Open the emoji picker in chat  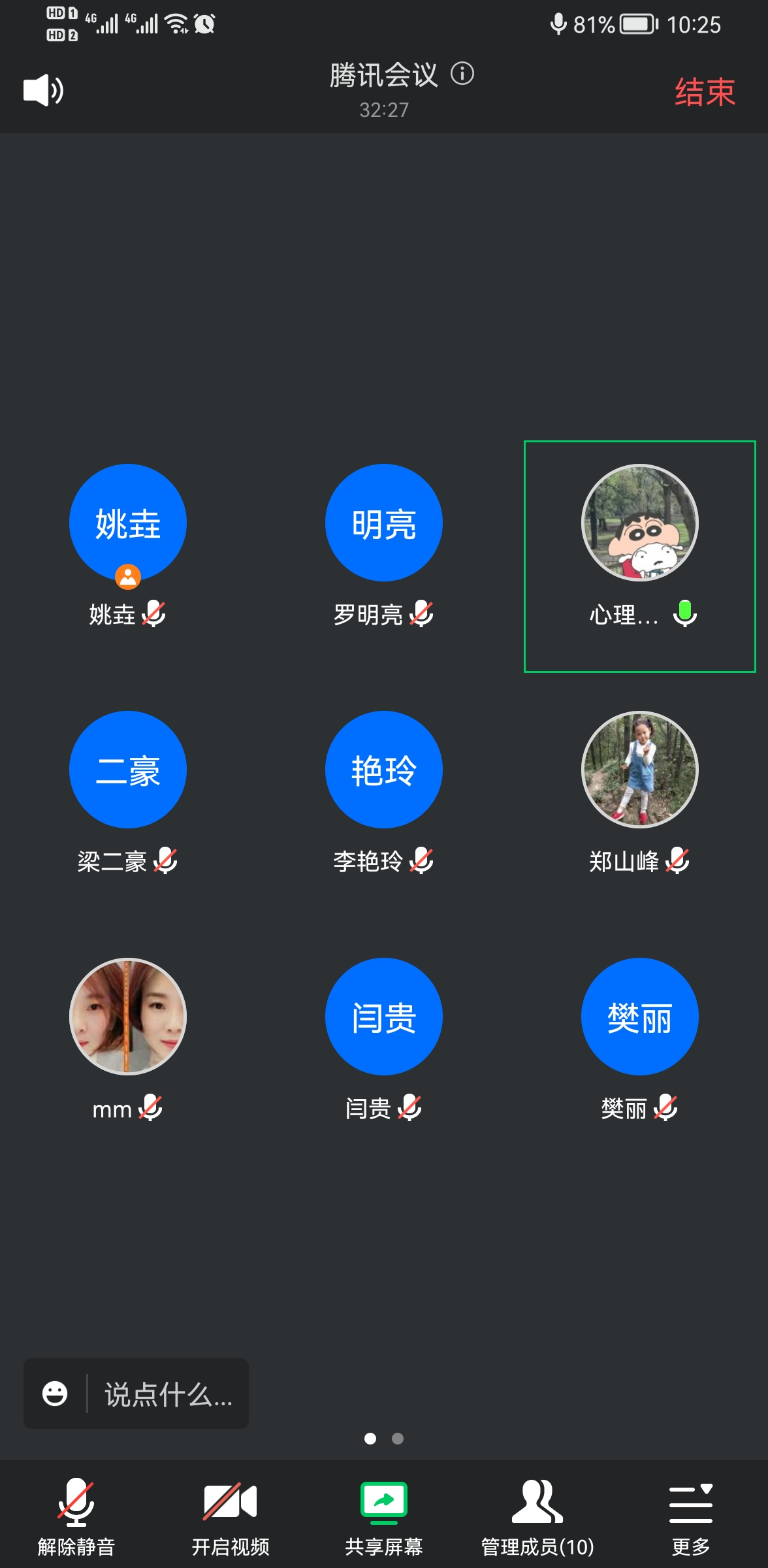(55, 1394)
